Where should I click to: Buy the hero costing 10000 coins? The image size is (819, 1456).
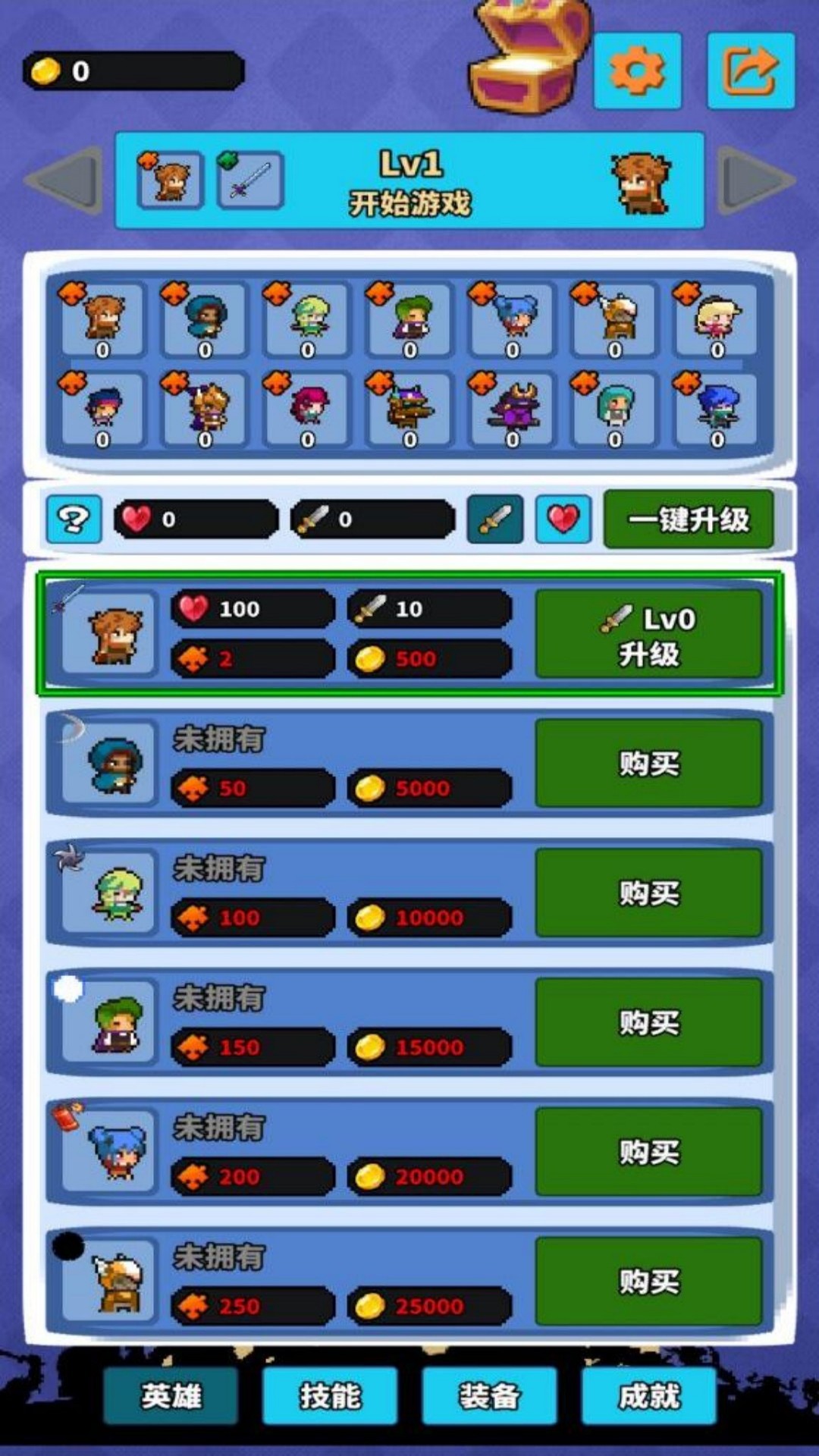(x=648, y=893)
